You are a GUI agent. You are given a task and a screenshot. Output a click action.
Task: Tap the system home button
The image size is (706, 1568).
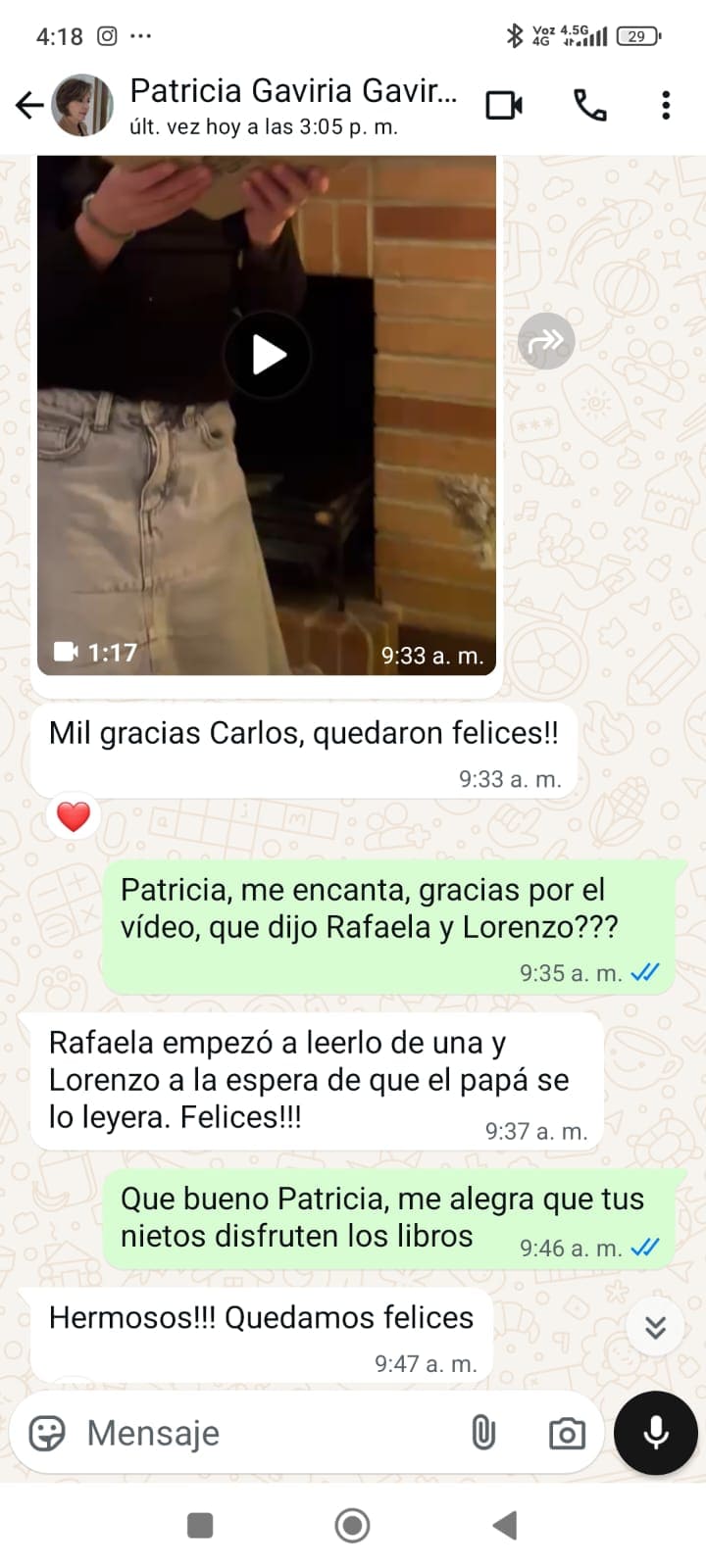click(x=352, y=1525)
